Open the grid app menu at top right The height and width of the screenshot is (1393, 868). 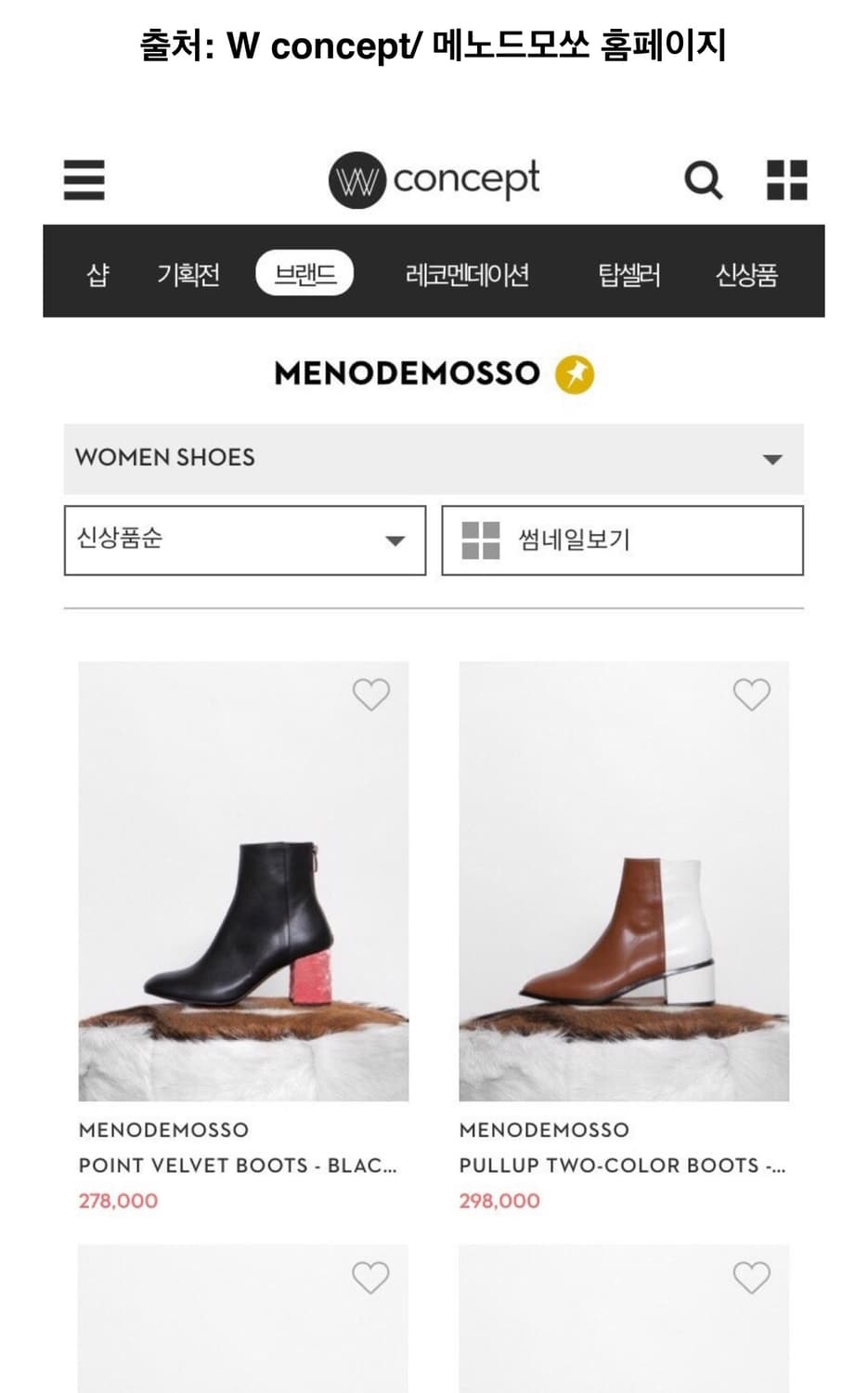pyautogui.click(x=786, y=182)
